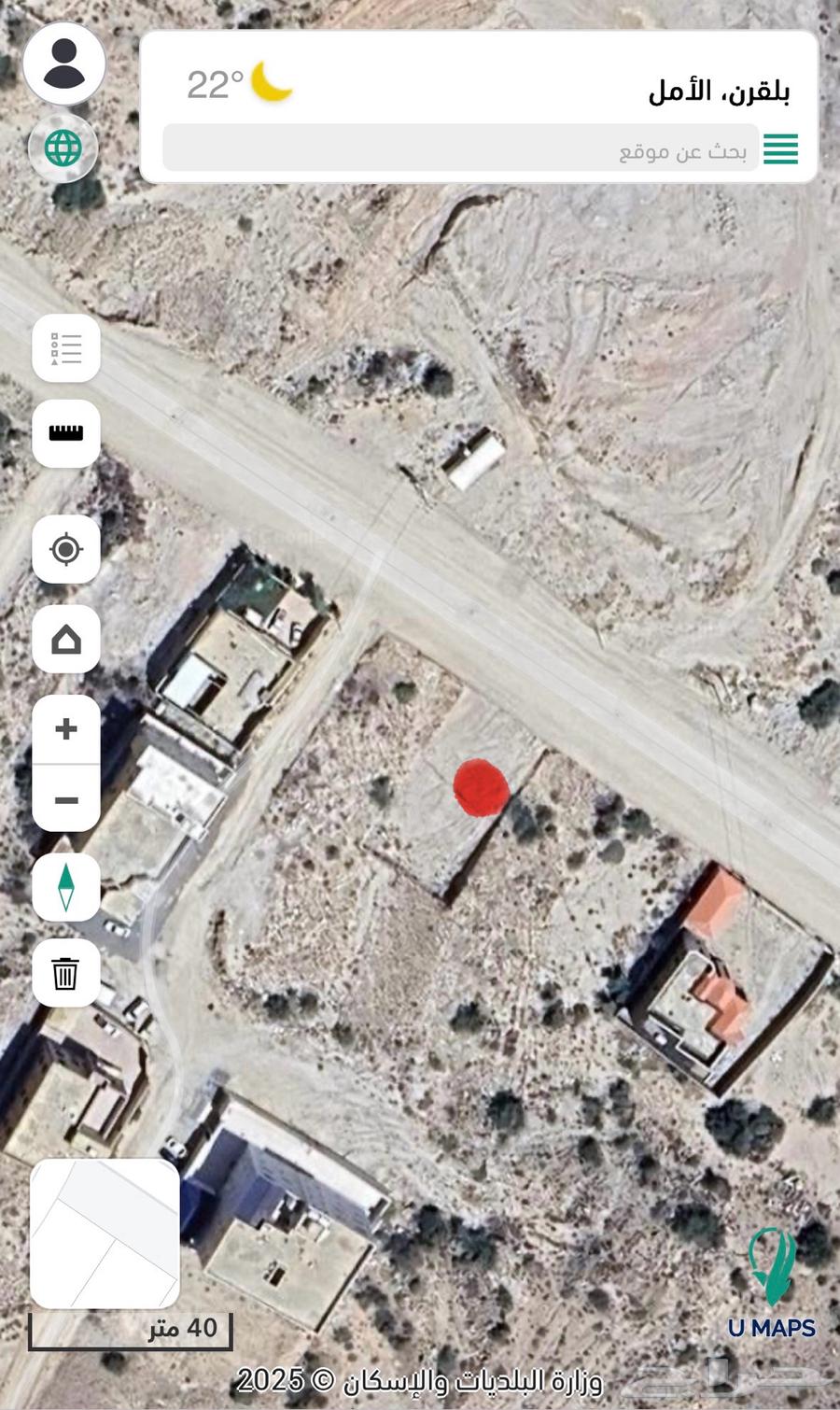Viewport: 840px width, 1410px height.
Task: Tap the red marker on the plot
Action: [x=481, y=787]
